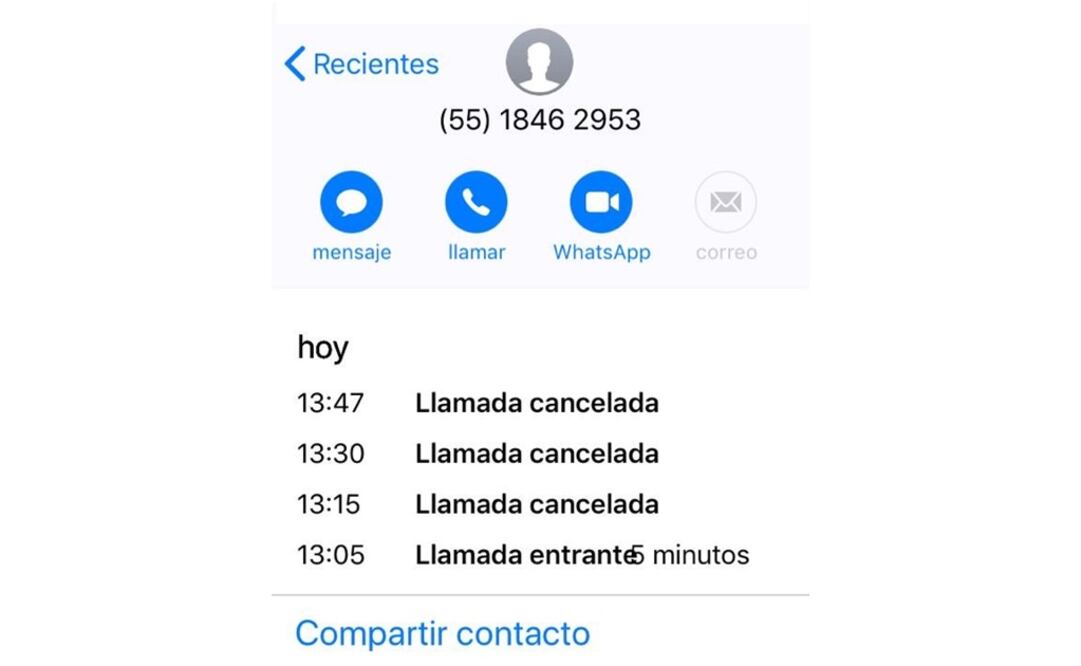Go back to Recientes

362,64
